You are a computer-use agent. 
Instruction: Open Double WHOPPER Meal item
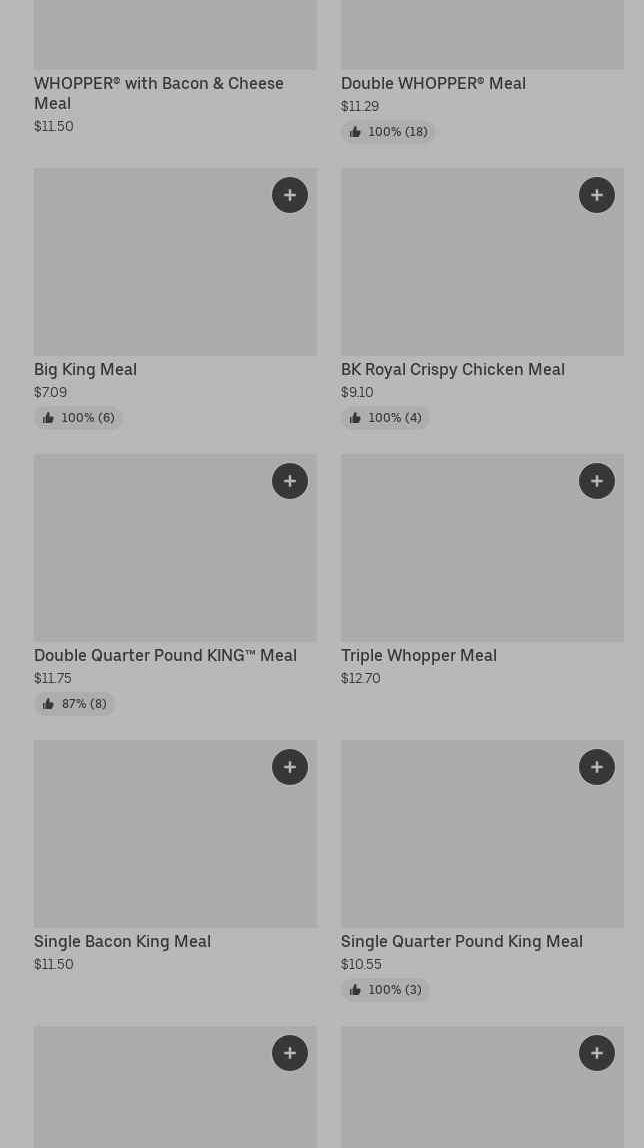coord(433,83)
